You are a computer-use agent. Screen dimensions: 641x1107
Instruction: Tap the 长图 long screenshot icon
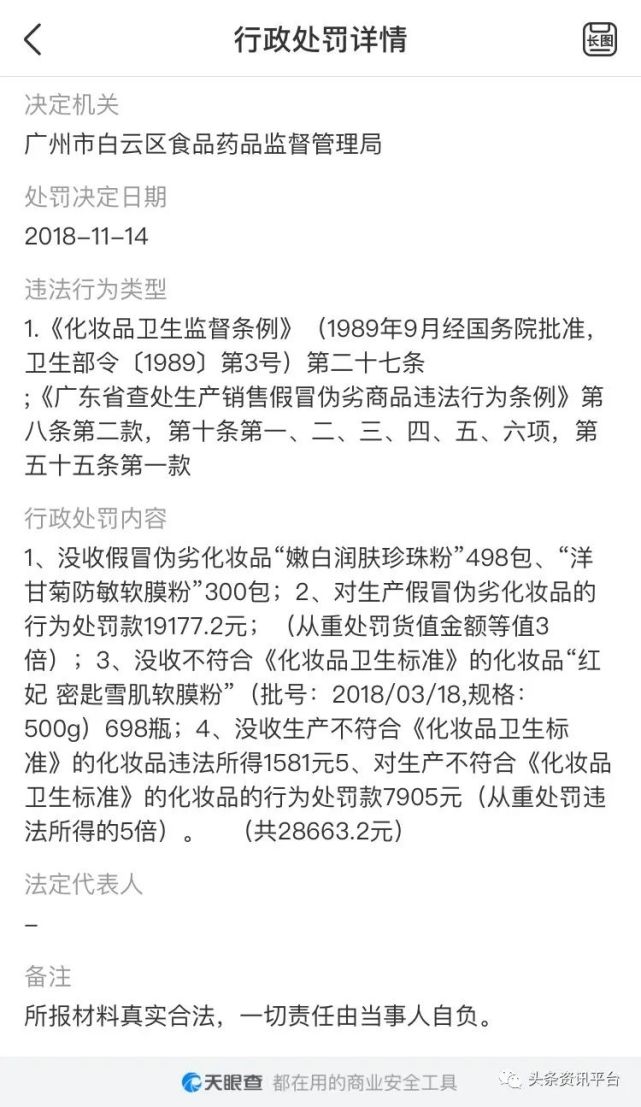[x=599, y=39]
